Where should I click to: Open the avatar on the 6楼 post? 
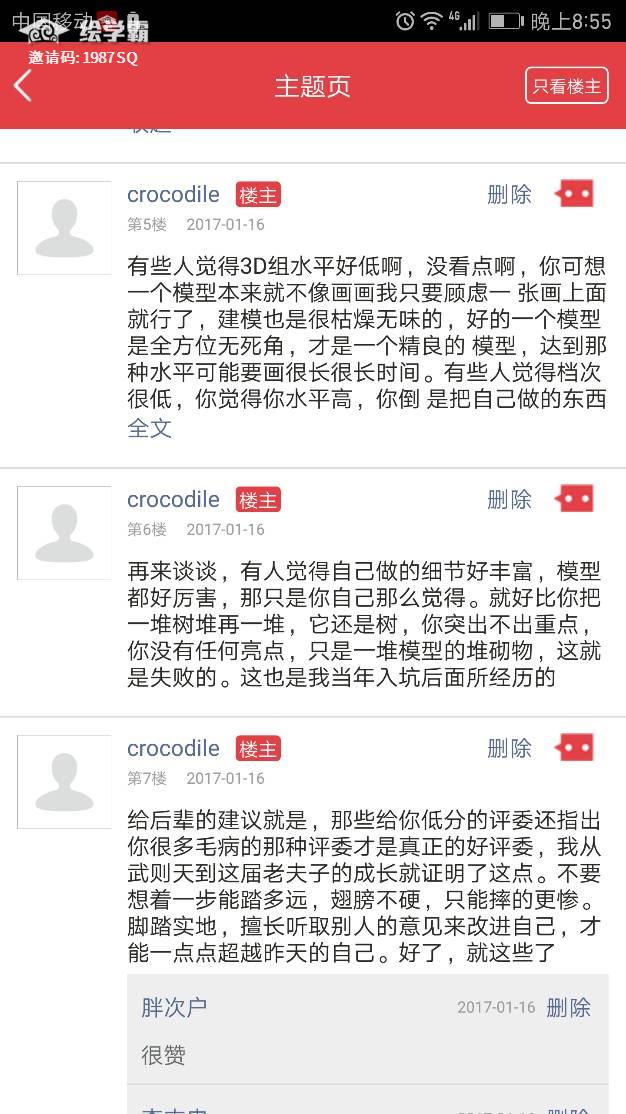coord(64,532)
